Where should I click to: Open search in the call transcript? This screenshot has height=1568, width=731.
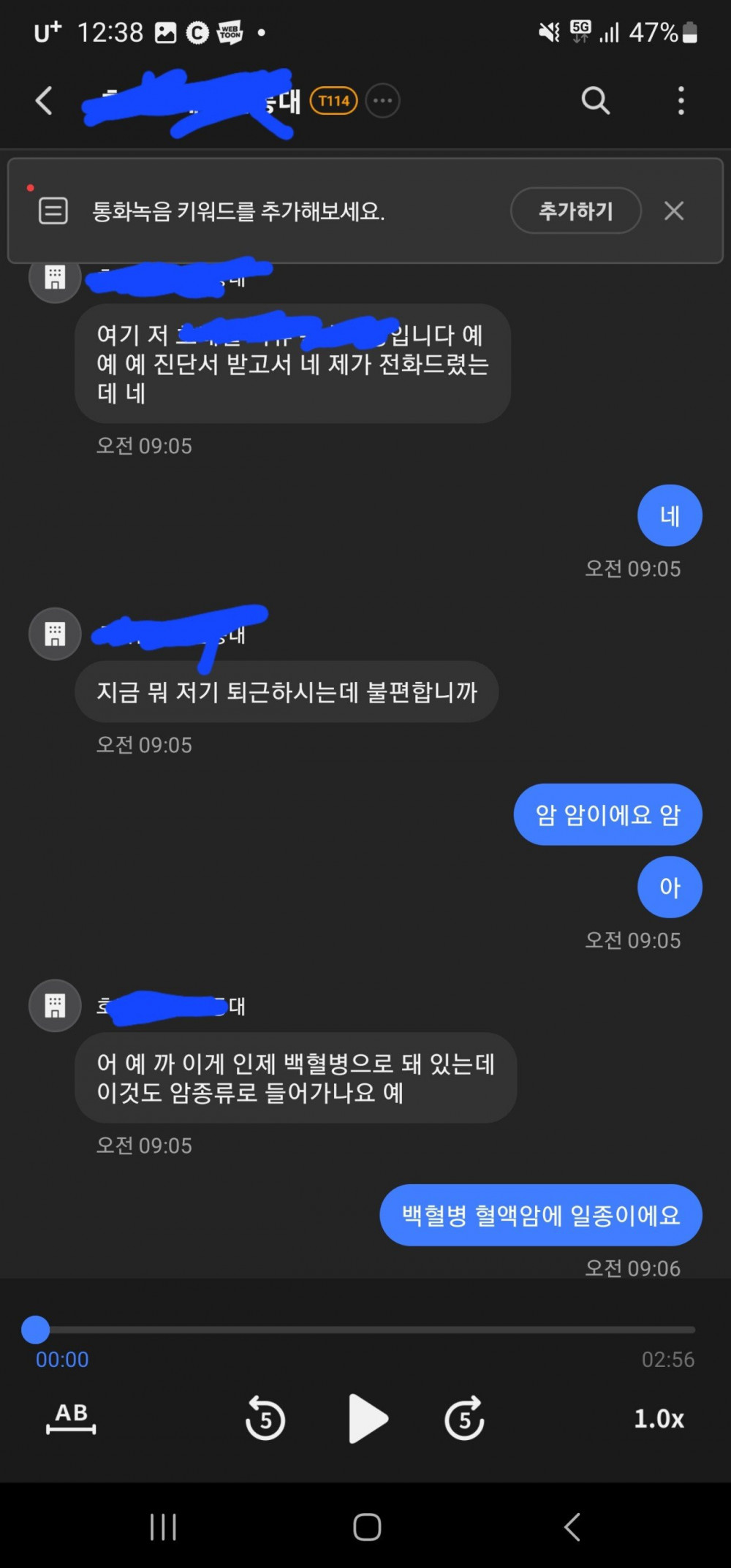pos(595,101)
